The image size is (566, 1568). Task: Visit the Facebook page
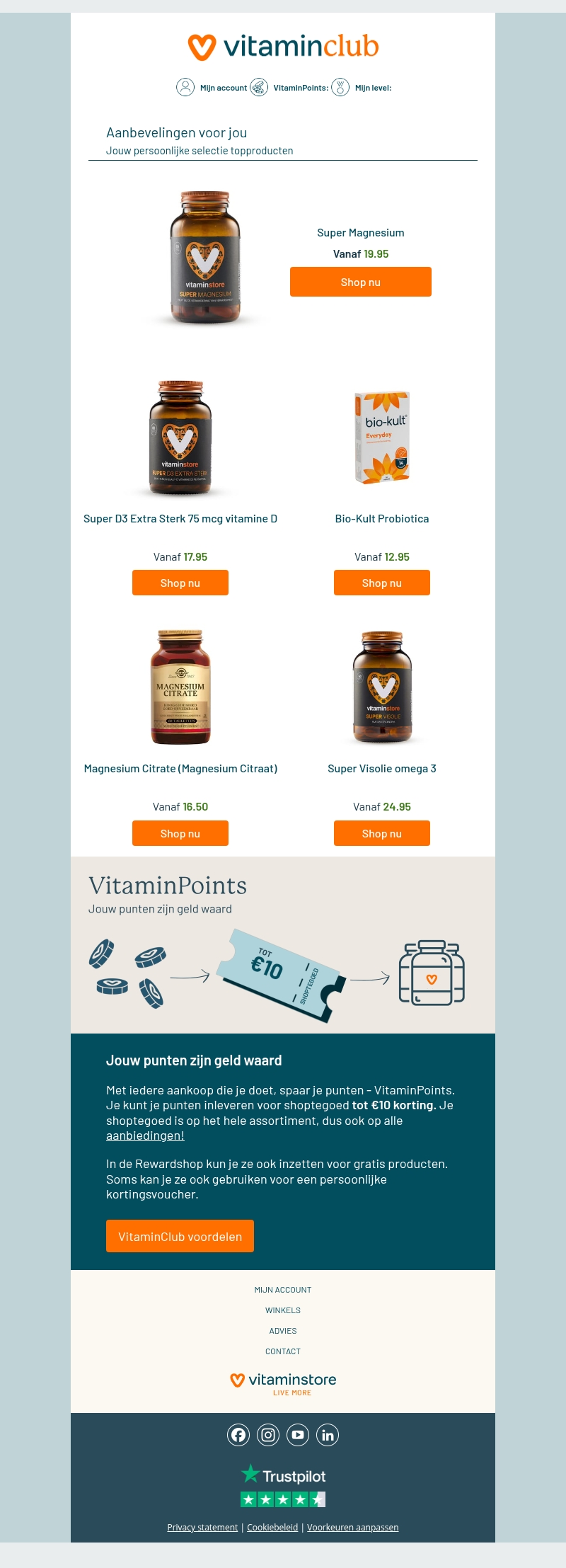[238, 1435]
